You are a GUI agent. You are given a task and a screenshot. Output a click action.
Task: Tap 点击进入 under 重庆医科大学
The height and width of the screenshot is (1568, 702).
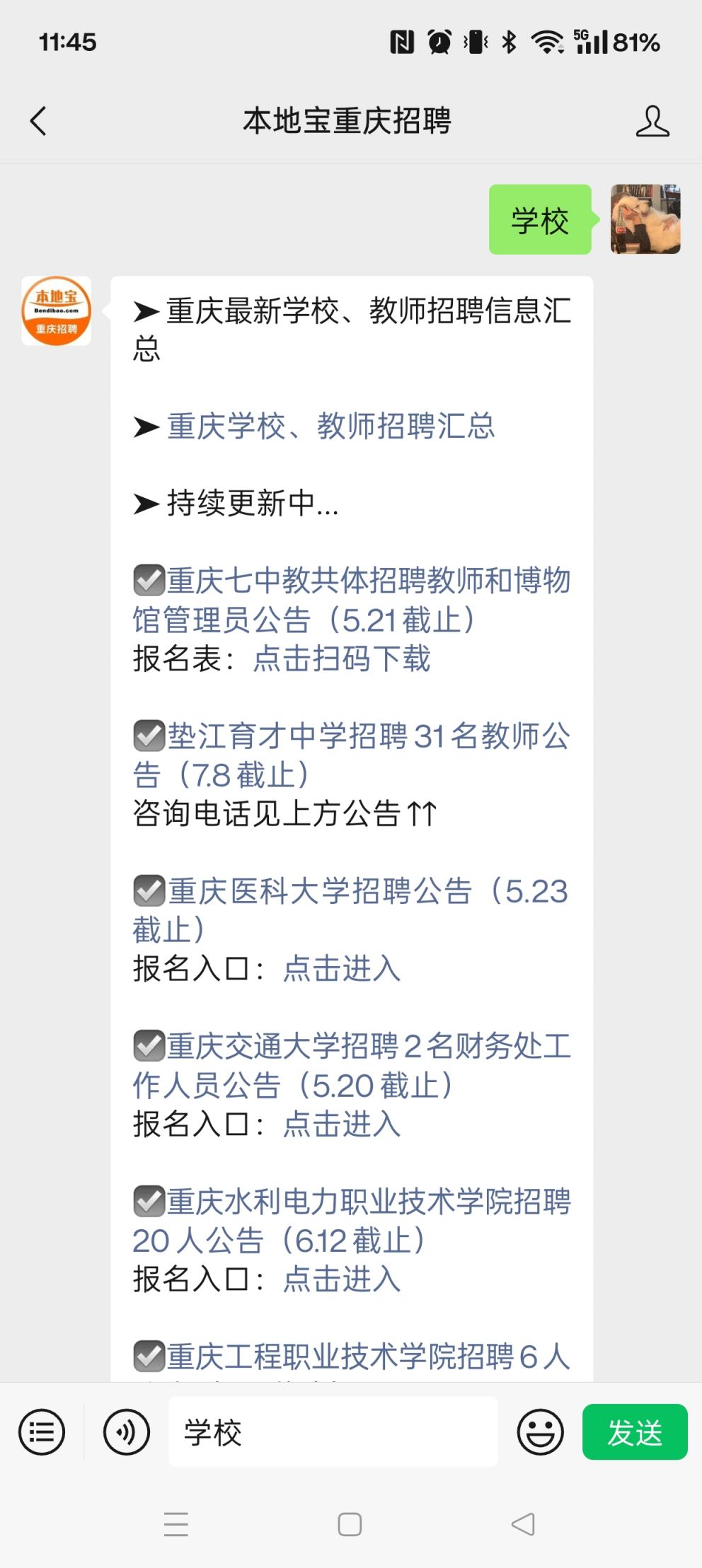(342, 969)
